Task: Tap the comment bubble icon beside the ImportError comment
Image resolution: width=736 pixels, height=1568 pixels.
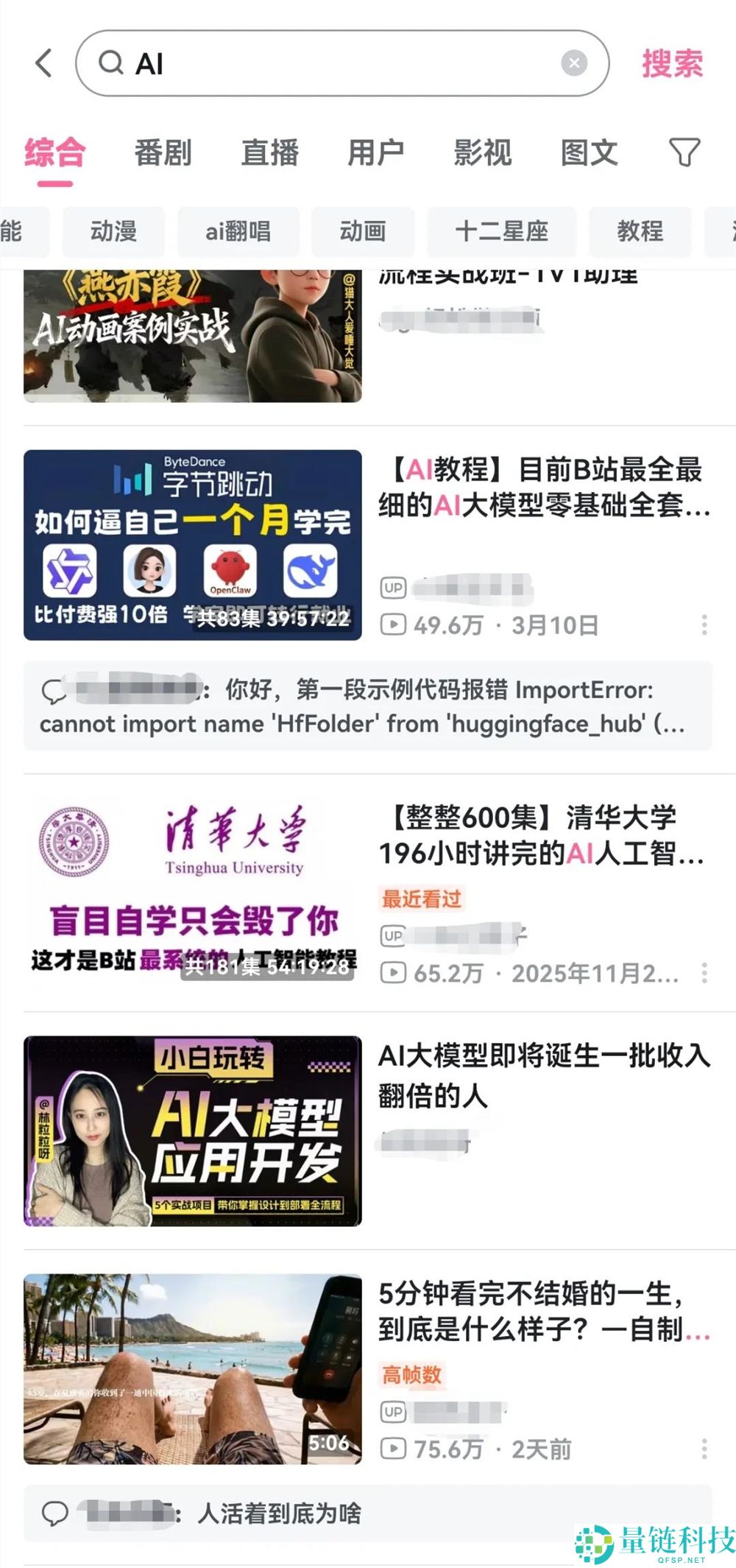Action: click(x=53, y=692)
